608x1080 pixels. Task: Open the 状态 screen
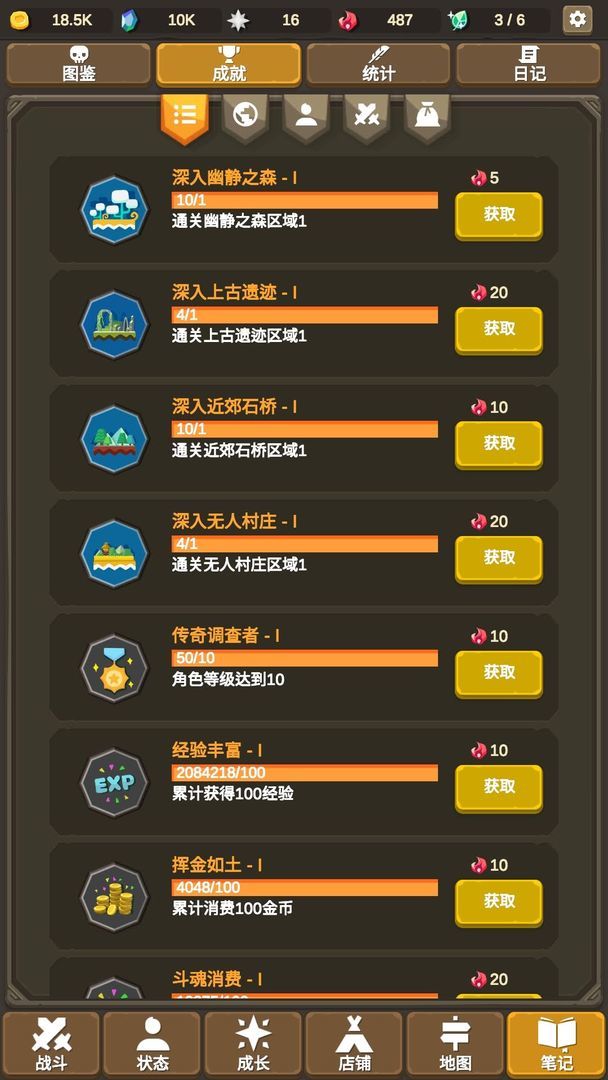pos(152,1045)
